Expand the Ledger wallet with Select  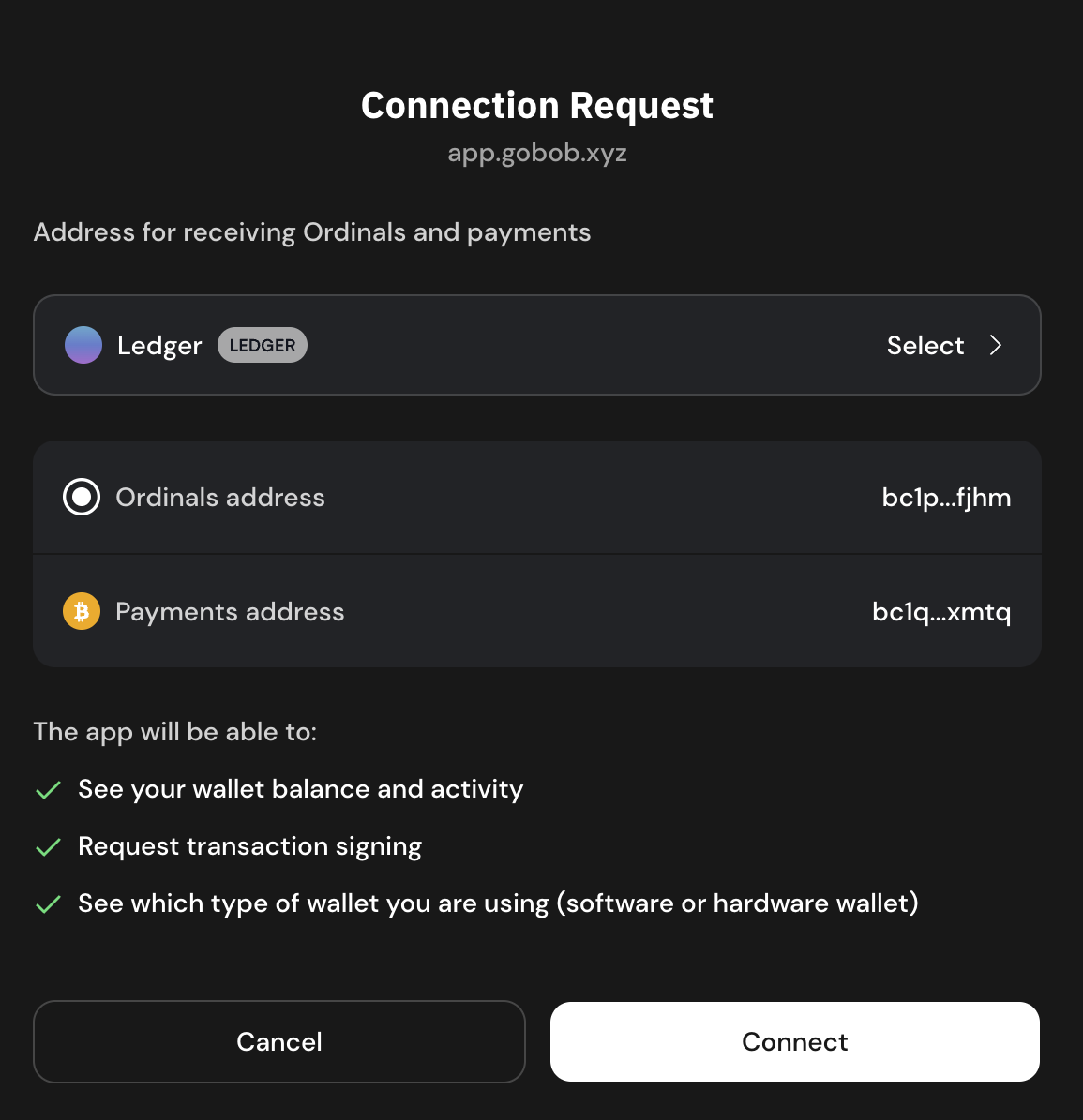[x=925, y=345]
